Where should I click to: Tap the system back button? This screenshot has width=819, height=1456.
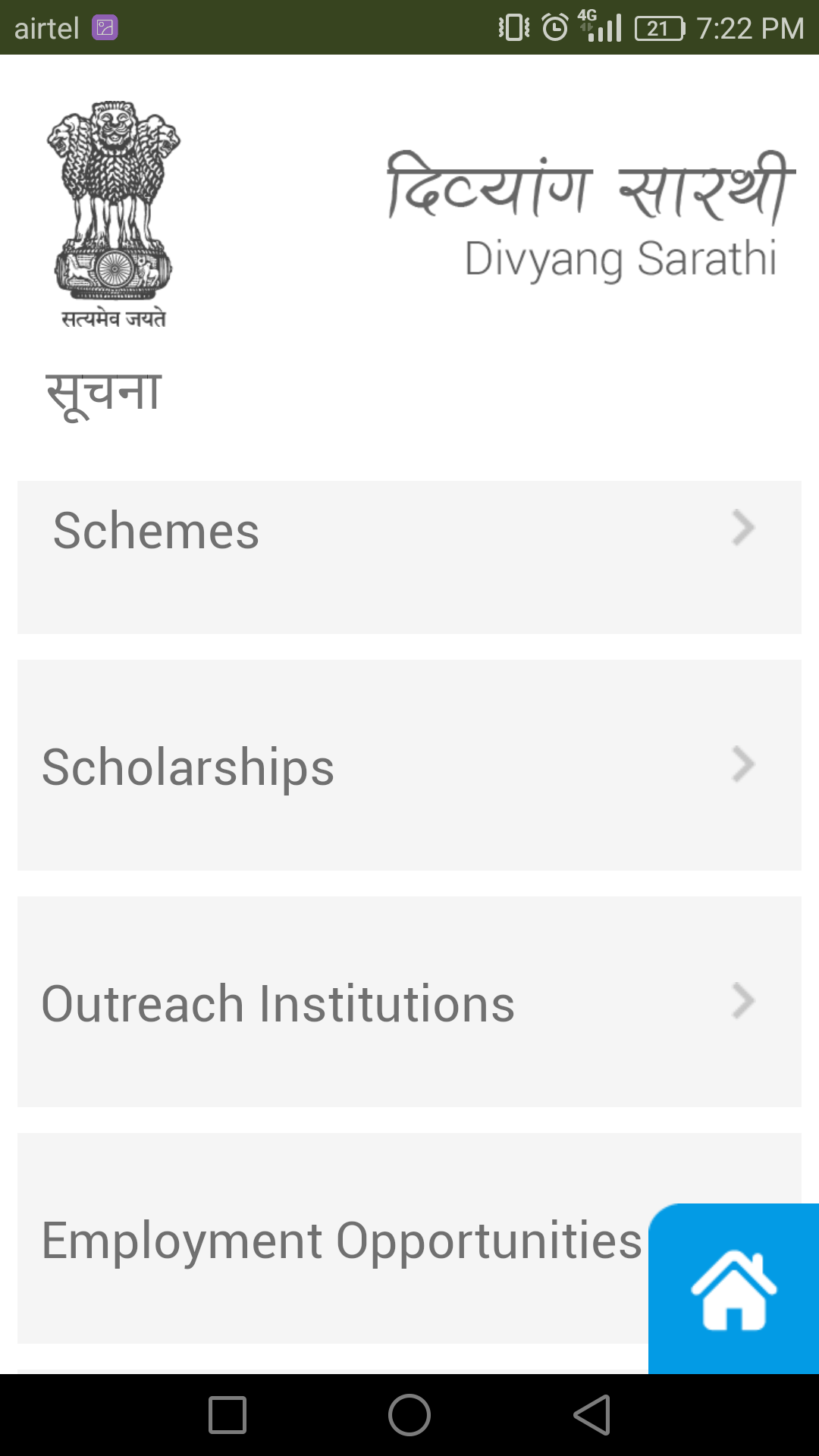[592, 1415]
